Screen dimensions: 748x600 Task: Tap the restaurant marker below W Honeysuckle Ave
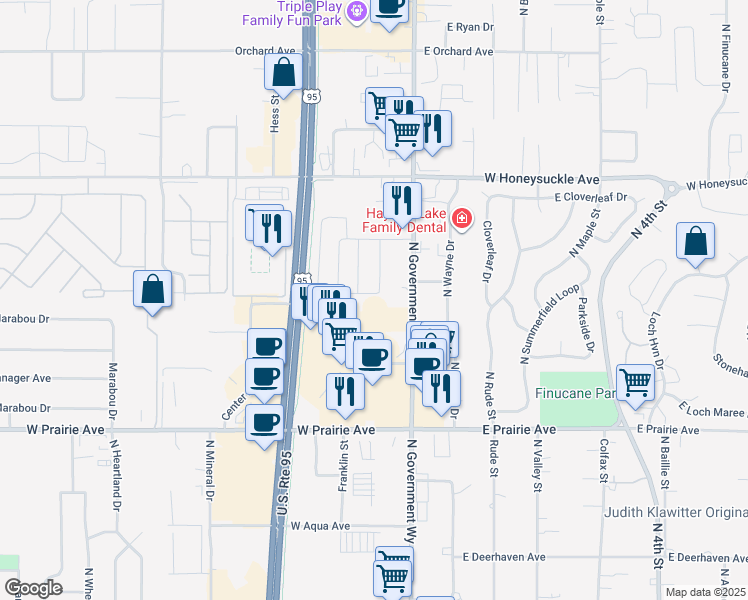402,201
